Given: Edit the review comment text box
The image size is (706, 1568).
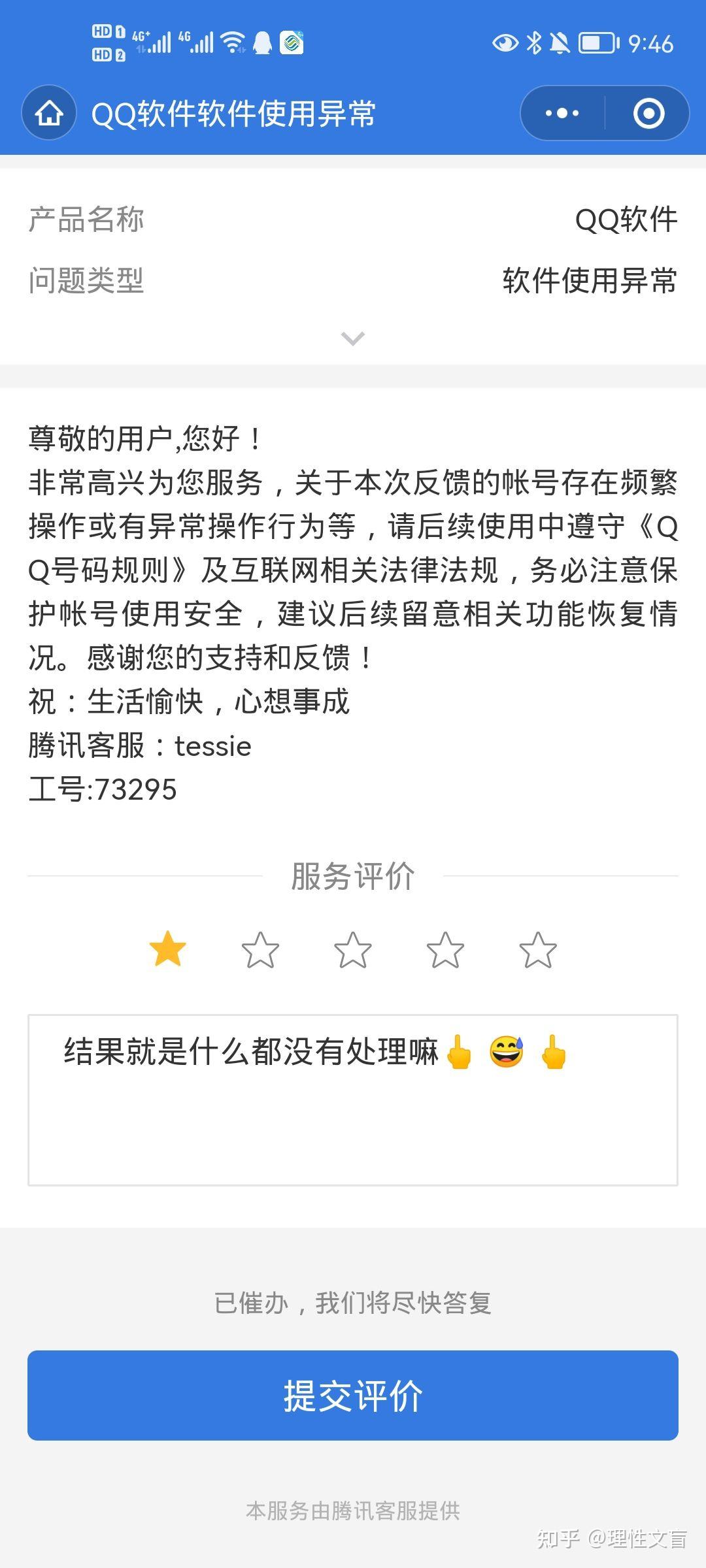Looking at the screenshot, I should [x=353, y=1100].
